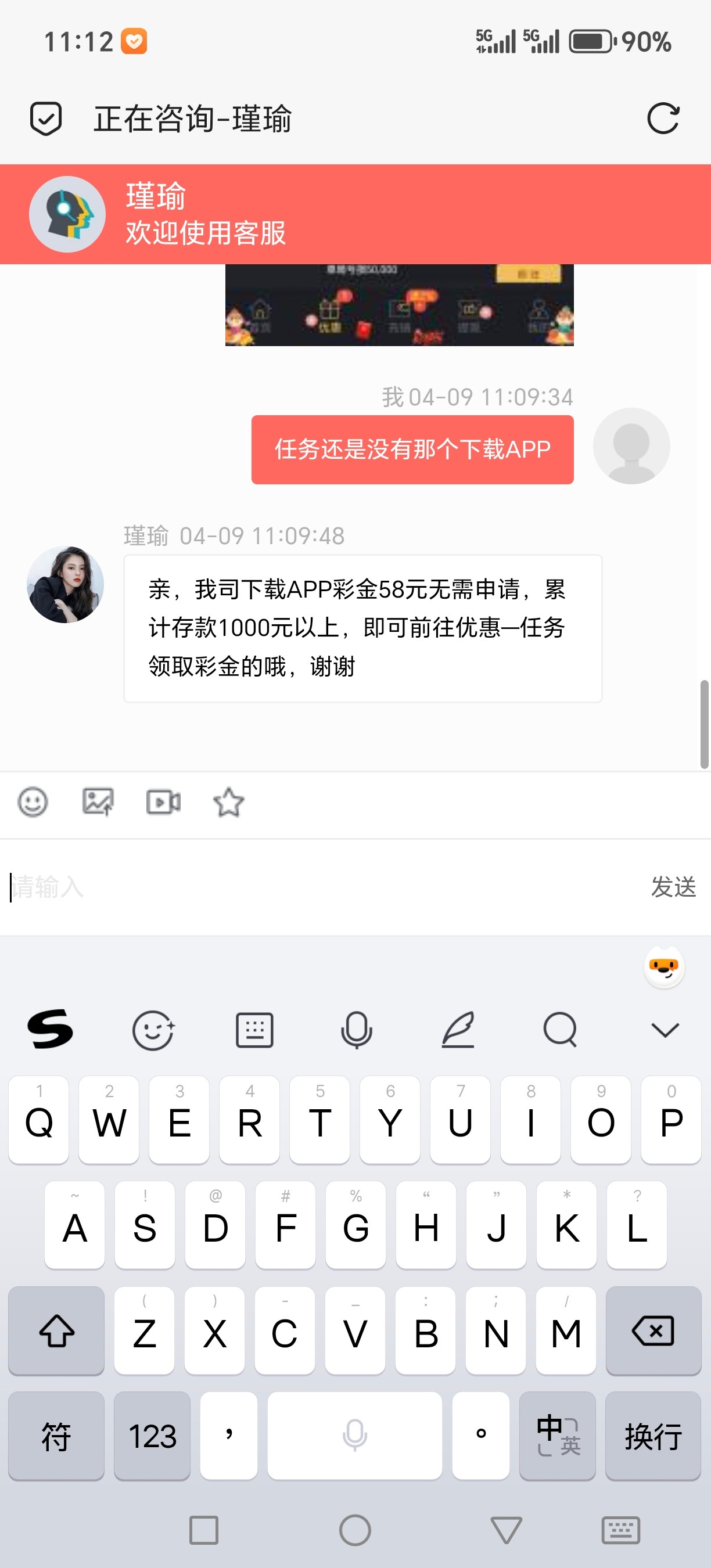Viewport: 711px width, 1568px height.
Task: Go to the system home screen
Action: click(x=355, y=1530)
